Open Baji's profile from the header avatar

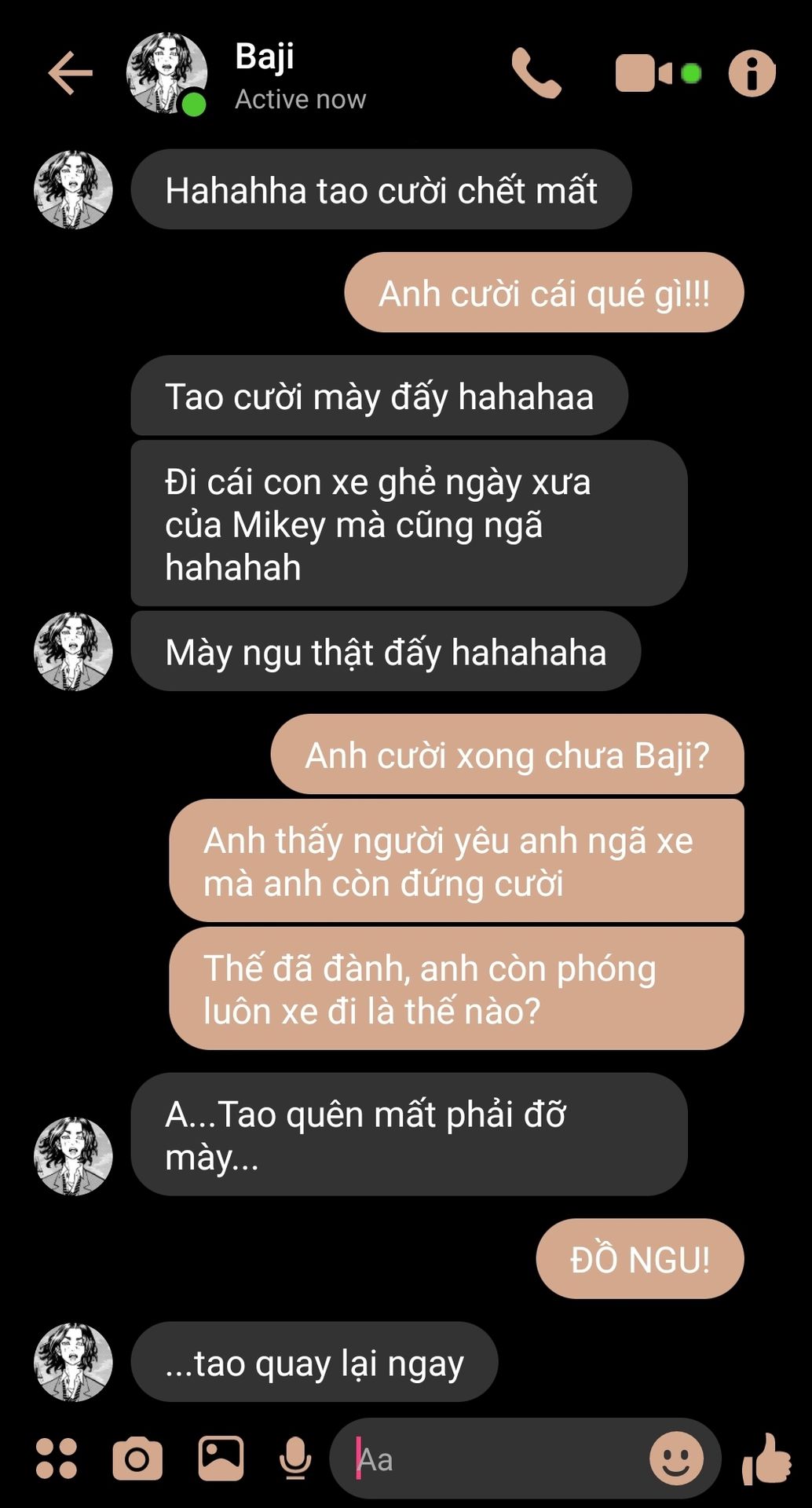(166, 73)
